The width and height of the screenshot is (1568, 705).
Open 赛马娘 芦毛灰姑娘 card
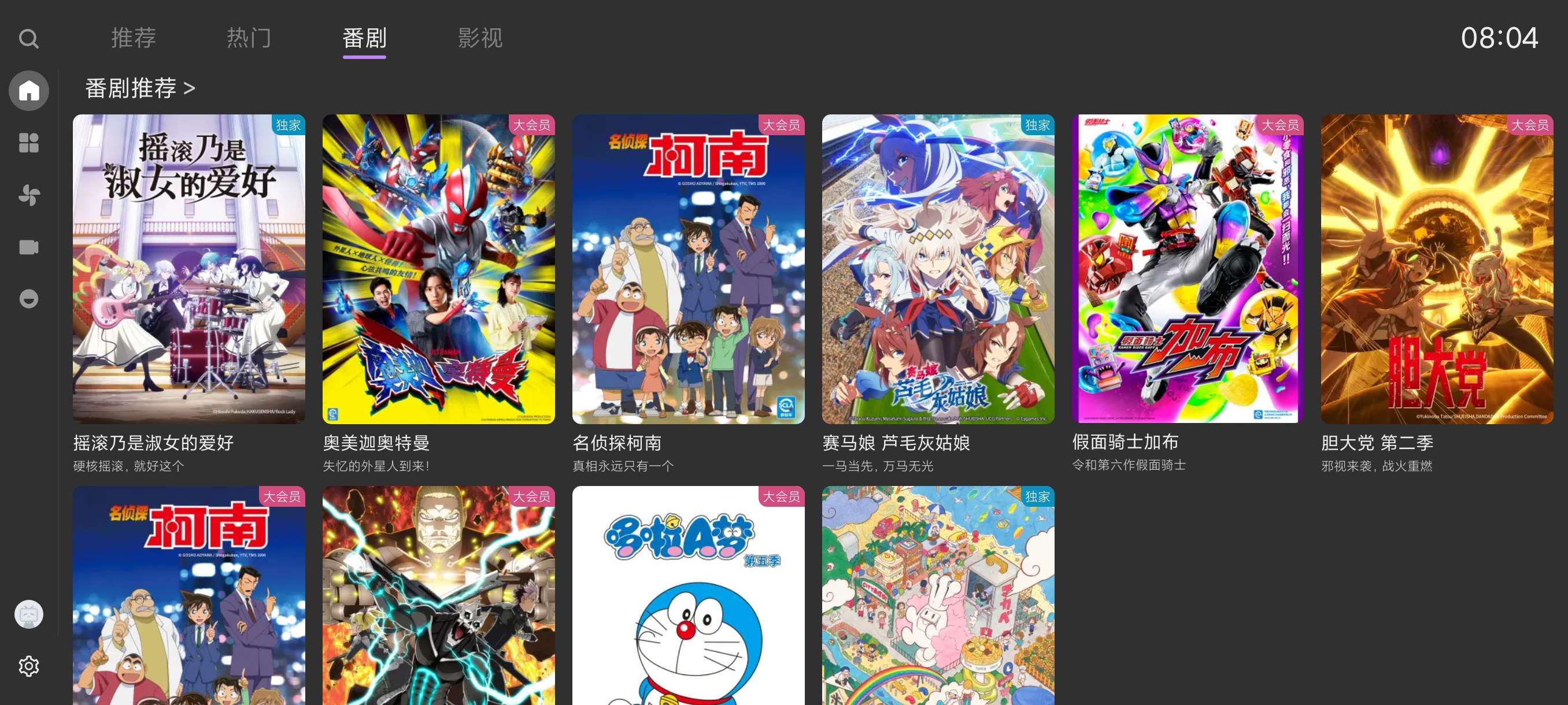coord(937,269)
